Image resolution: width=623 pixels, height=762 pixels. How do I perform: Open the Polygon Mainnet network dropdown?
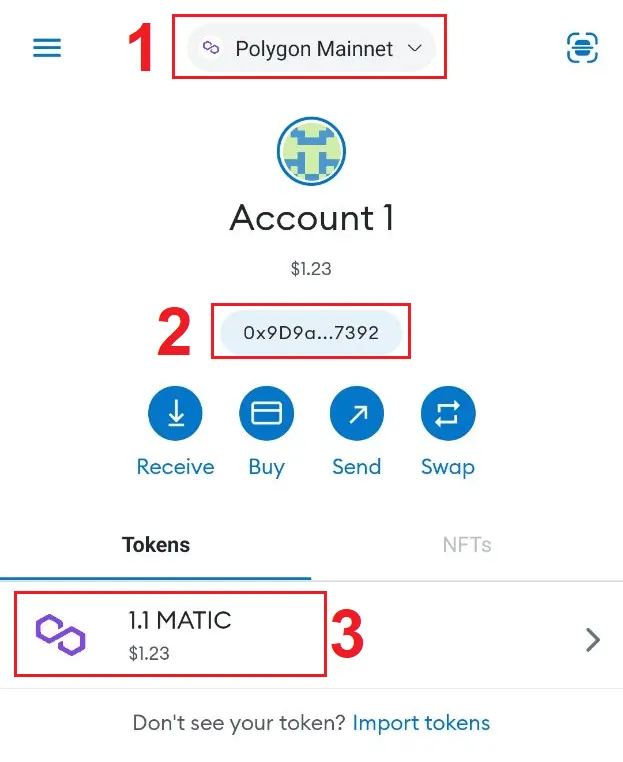pos(311,48)
